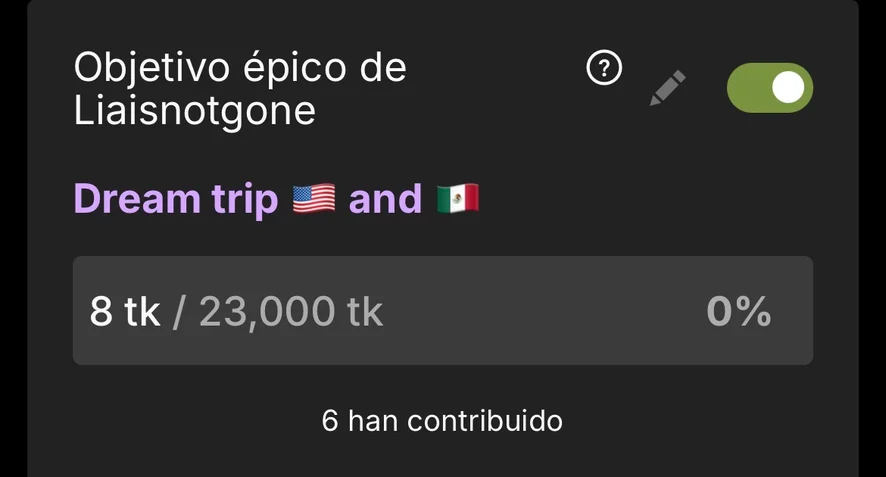Disable the Objetivo épico toggle
Viewport: 886px width, 477px height.
(769, 88)
